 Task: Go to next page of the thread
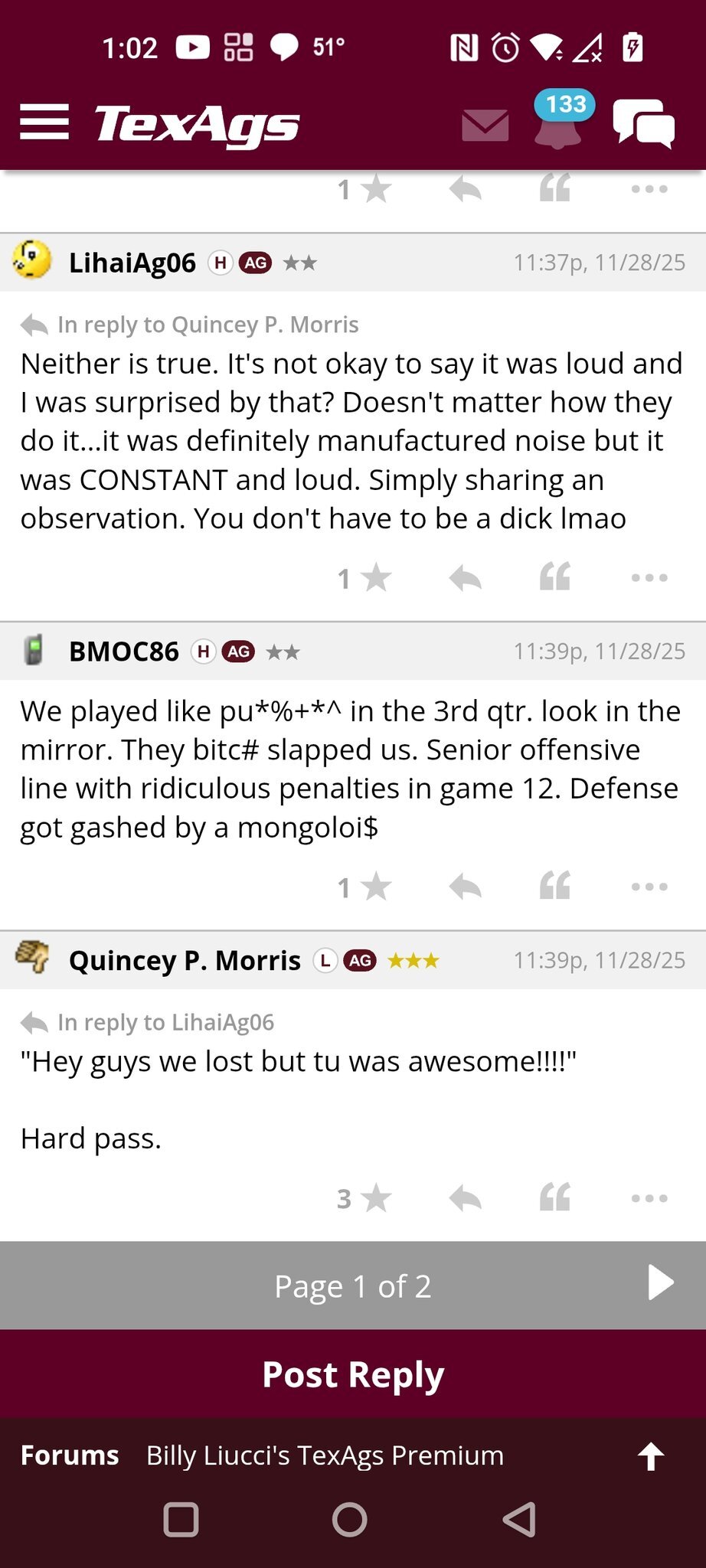660,1283
